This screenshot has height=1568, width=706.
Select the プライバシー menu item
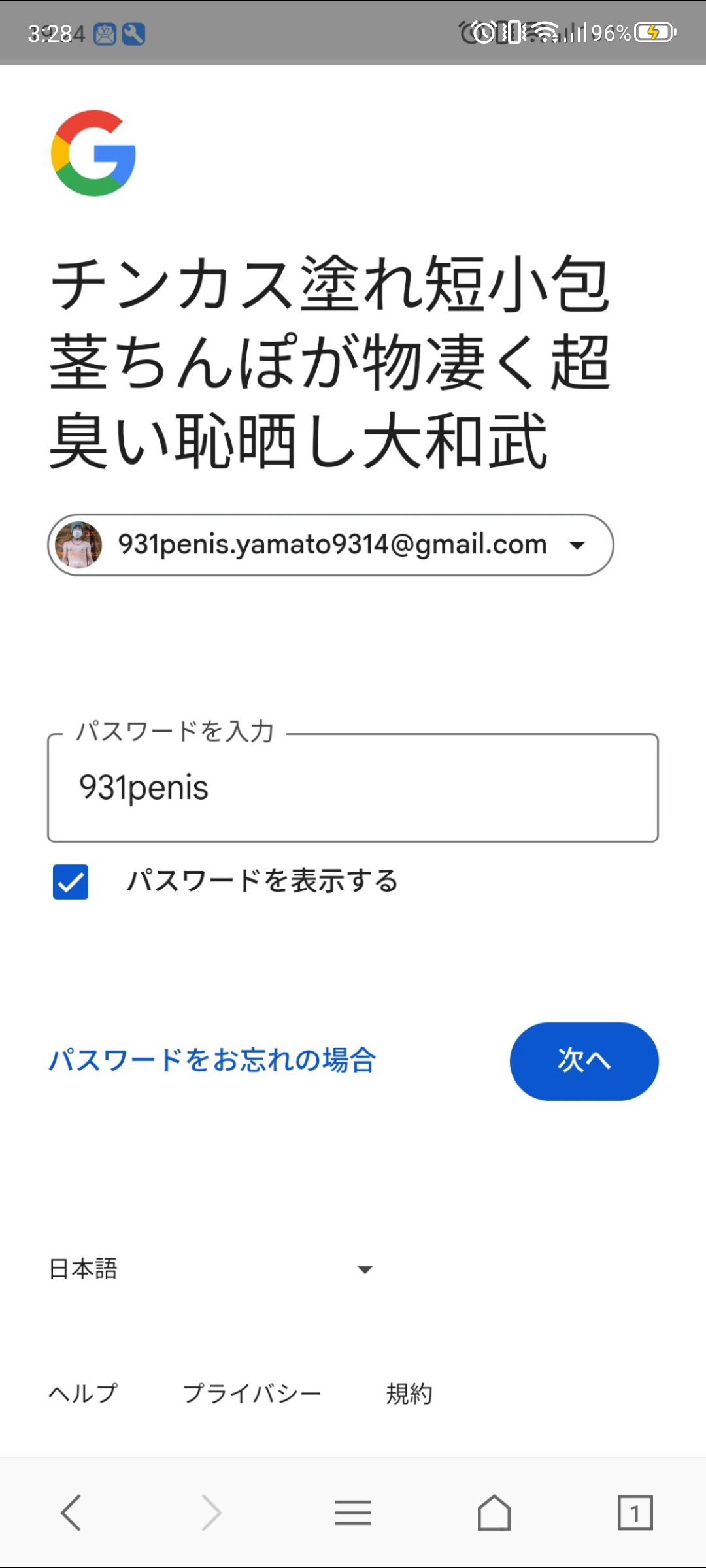pyautogui.click(x=252, y=1393)
